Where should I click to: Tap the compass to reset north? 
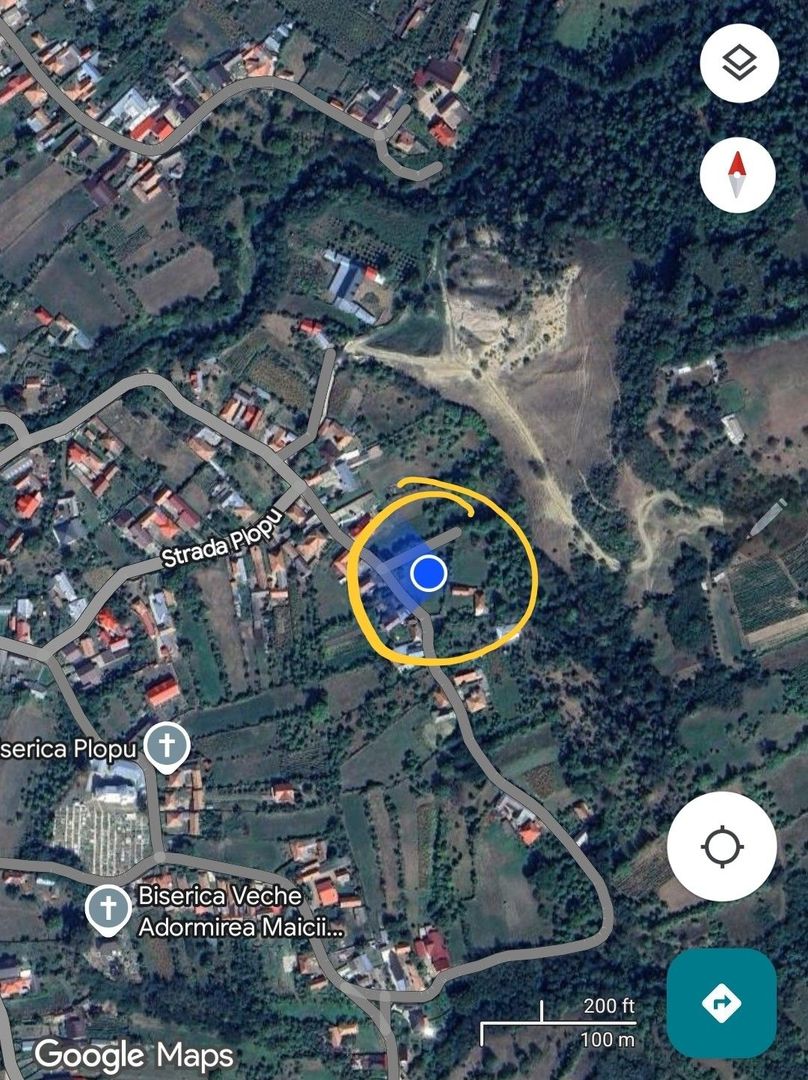tap(739, 175)
